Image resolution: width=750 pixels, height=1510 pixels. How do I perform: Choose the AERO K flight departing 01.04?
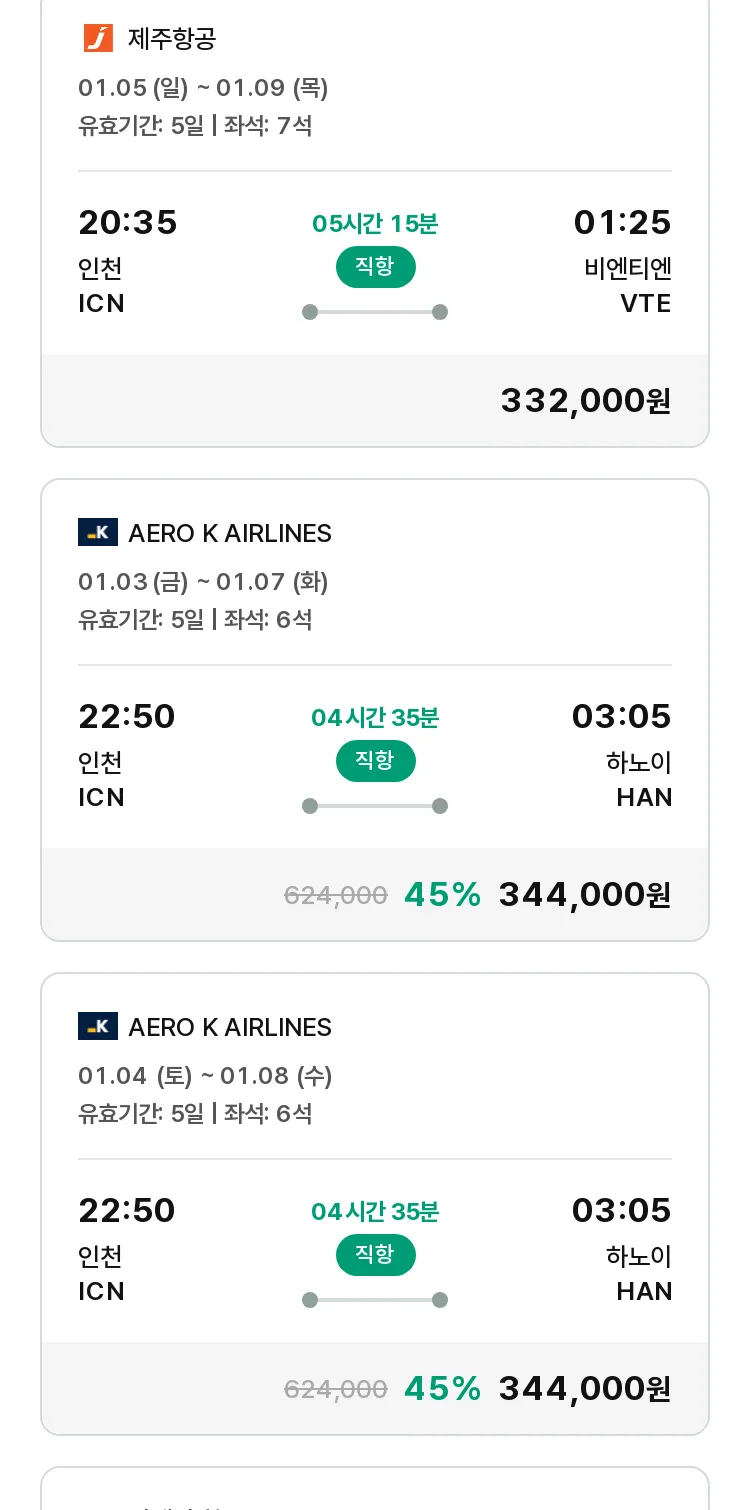pos(375,1204)
